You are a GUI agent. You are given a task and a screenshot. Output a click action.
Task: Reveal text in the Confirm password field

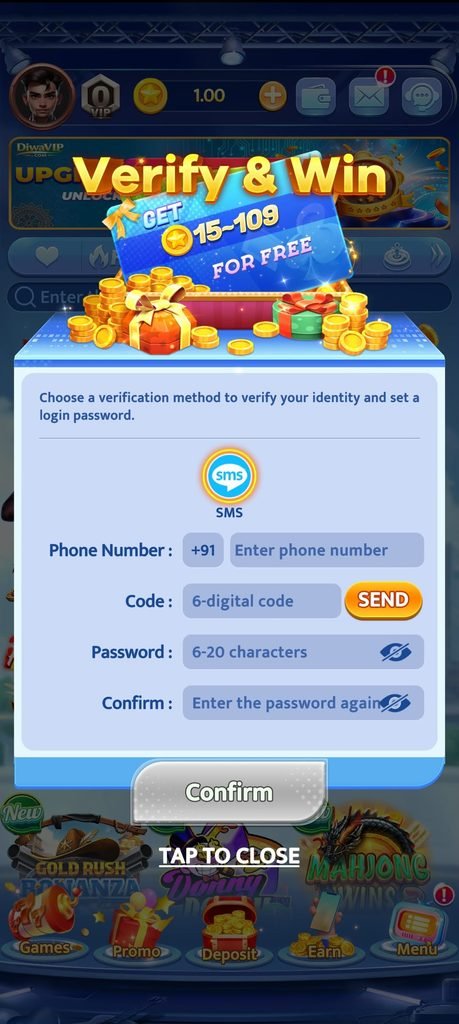tap(396, 703)
